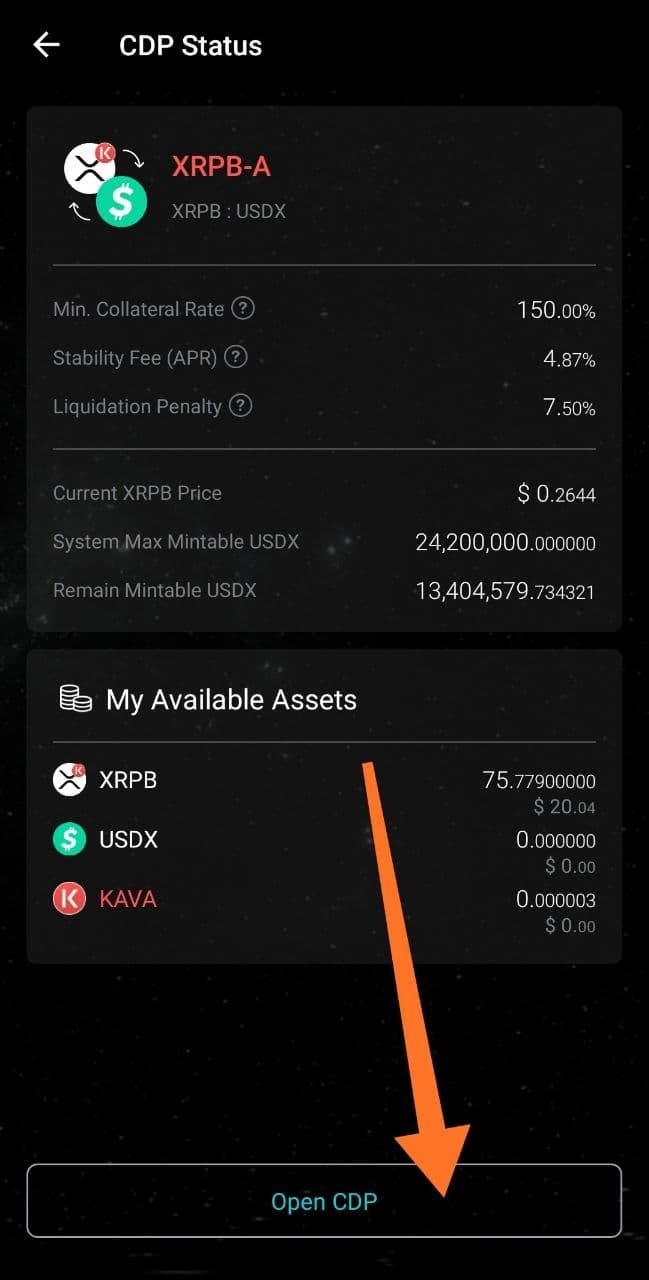Tap the Open CDP button

tap(324, 1201)
